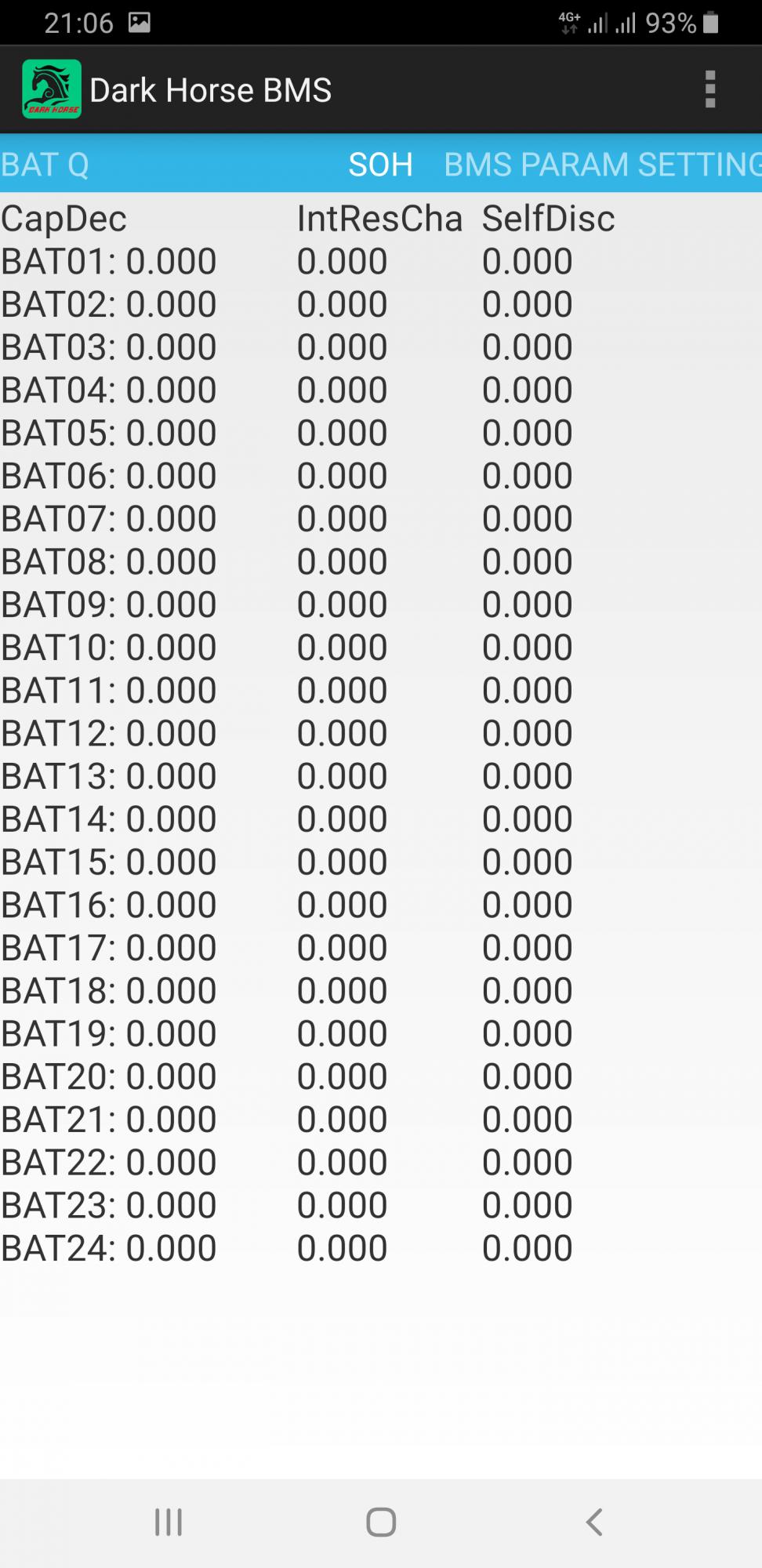The height and width of the screenshot is (1568, 762).
Task: Go back with the system back button
Action: tap(594, 1522)
